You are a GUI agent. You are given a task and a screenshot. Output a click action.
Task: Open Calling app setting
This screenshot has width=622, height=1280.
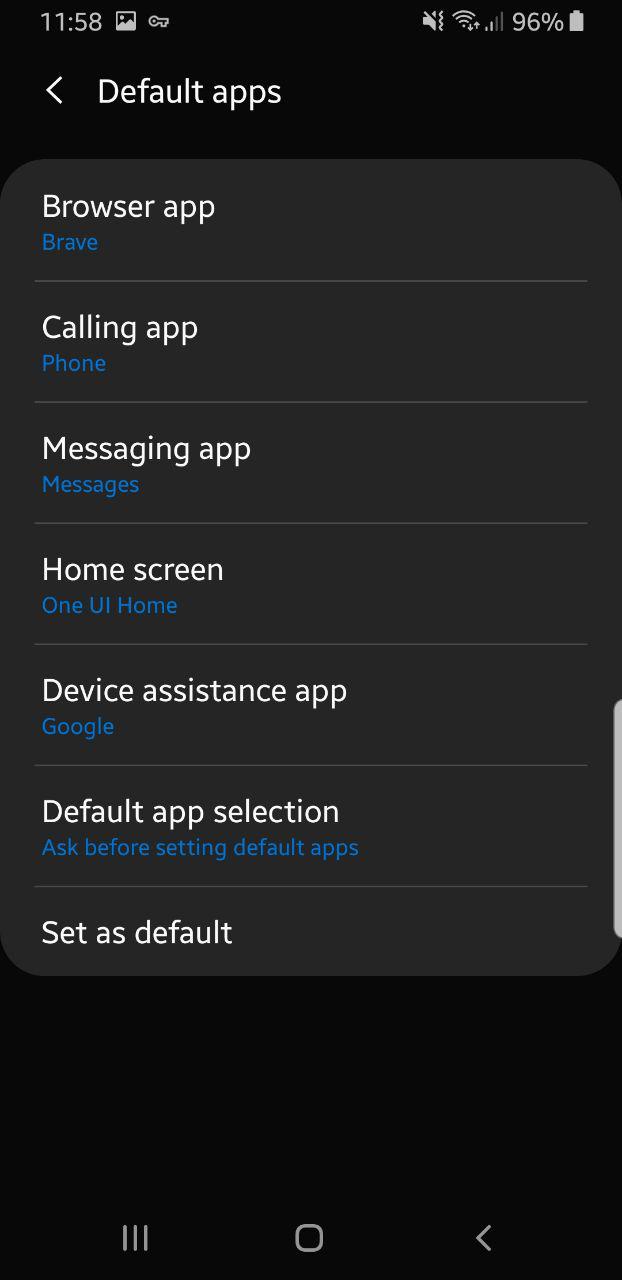tap(311, 342)
